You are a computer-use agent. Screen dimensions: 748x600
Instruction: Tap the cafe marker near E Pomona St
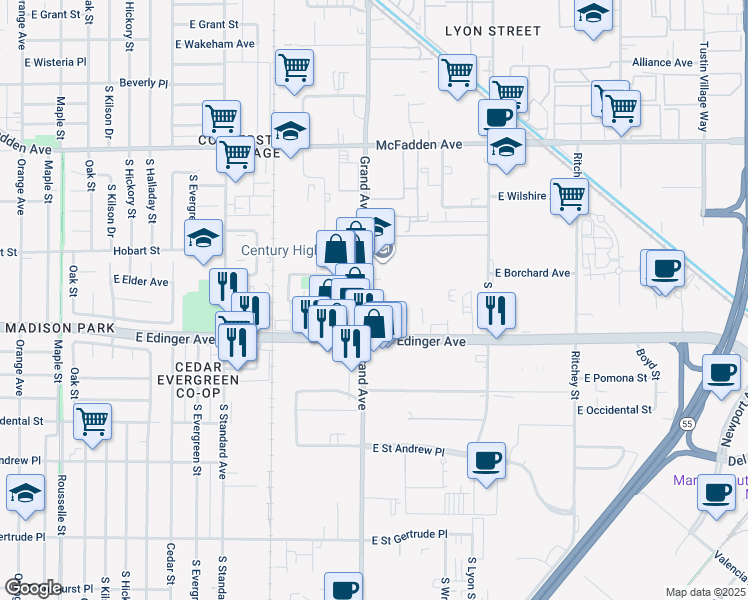coord(721,374)
